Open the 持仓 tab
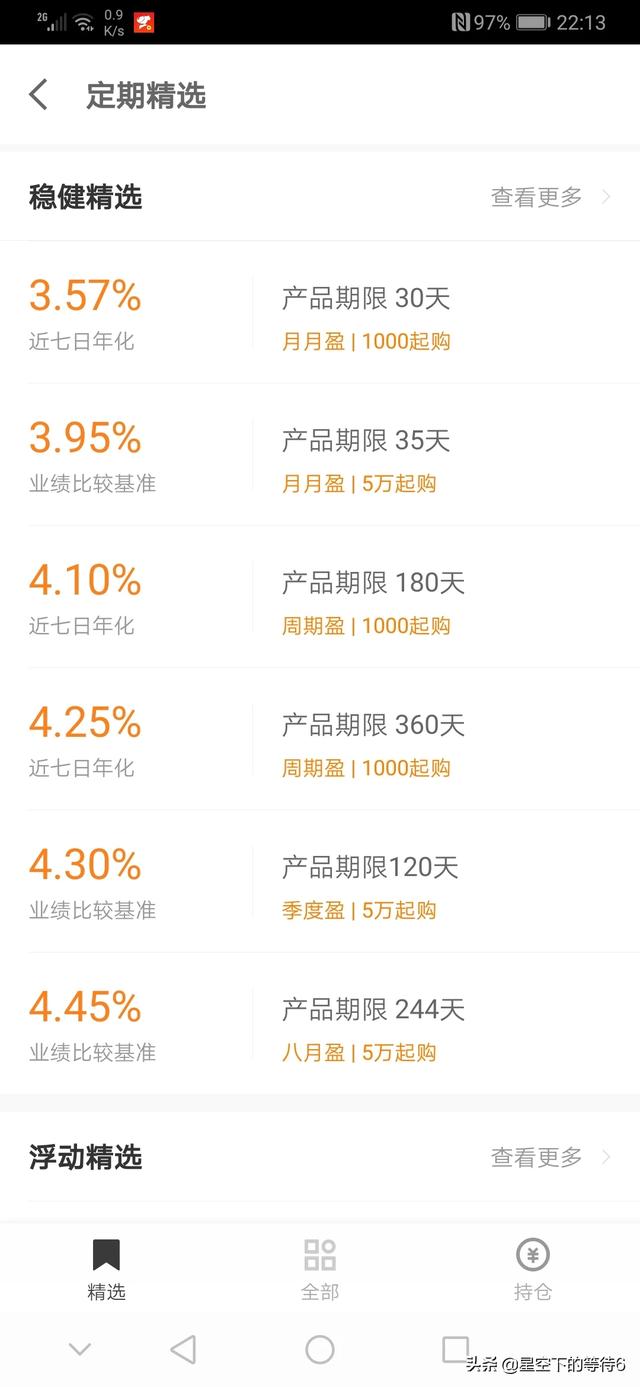This screenshot has height=1387, width=640. click(533, 1270)
